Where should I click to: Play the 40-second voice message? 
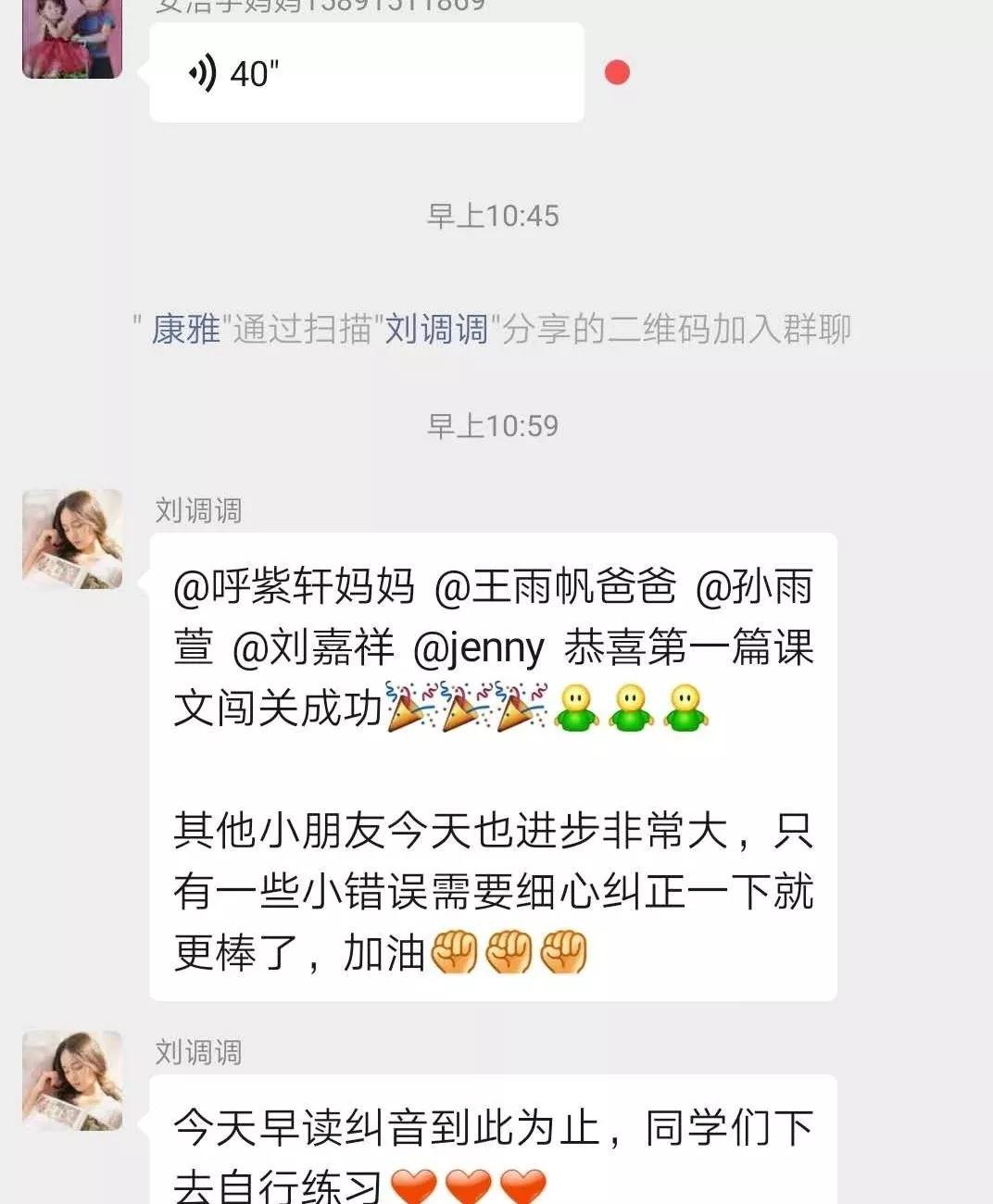366,72
